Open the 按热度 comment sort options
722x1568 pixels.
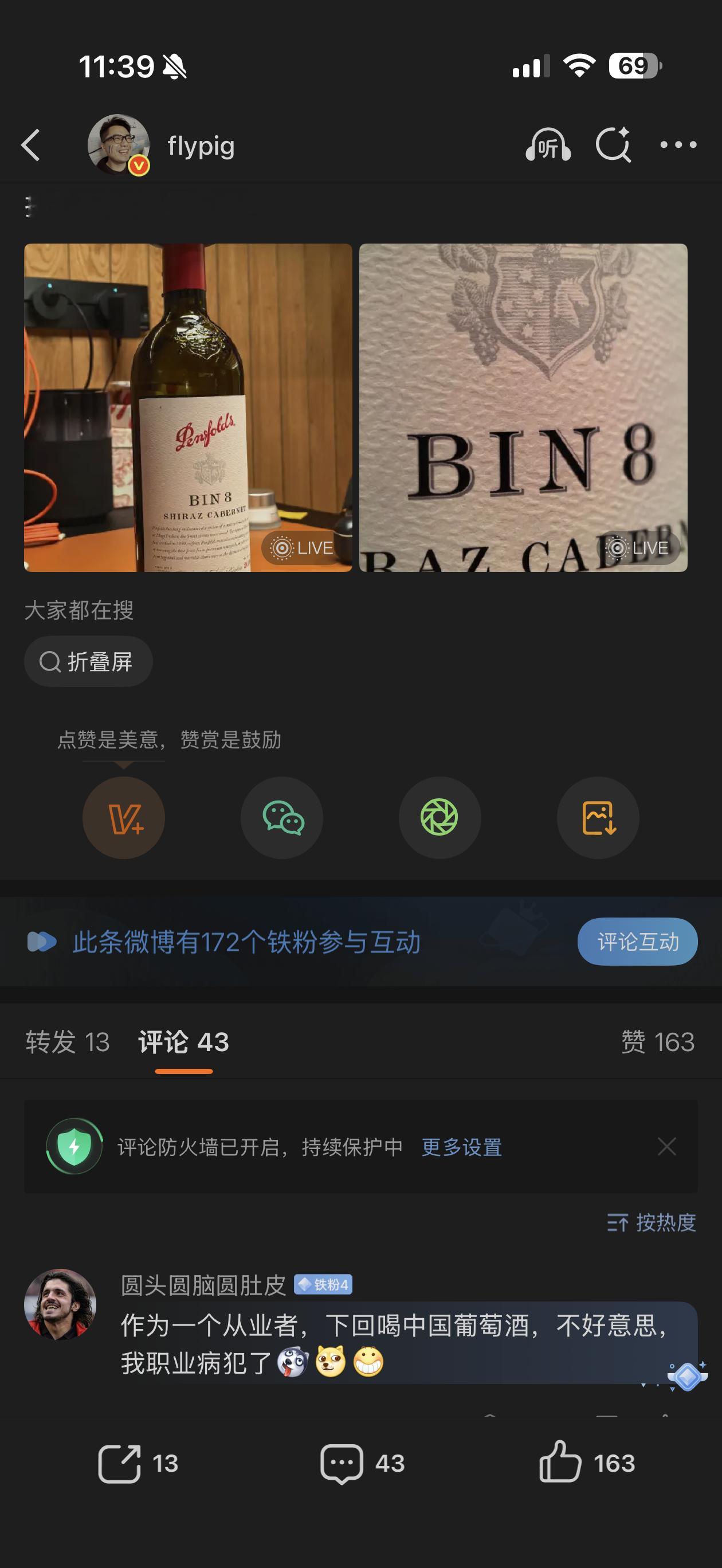click(652, 1224)
